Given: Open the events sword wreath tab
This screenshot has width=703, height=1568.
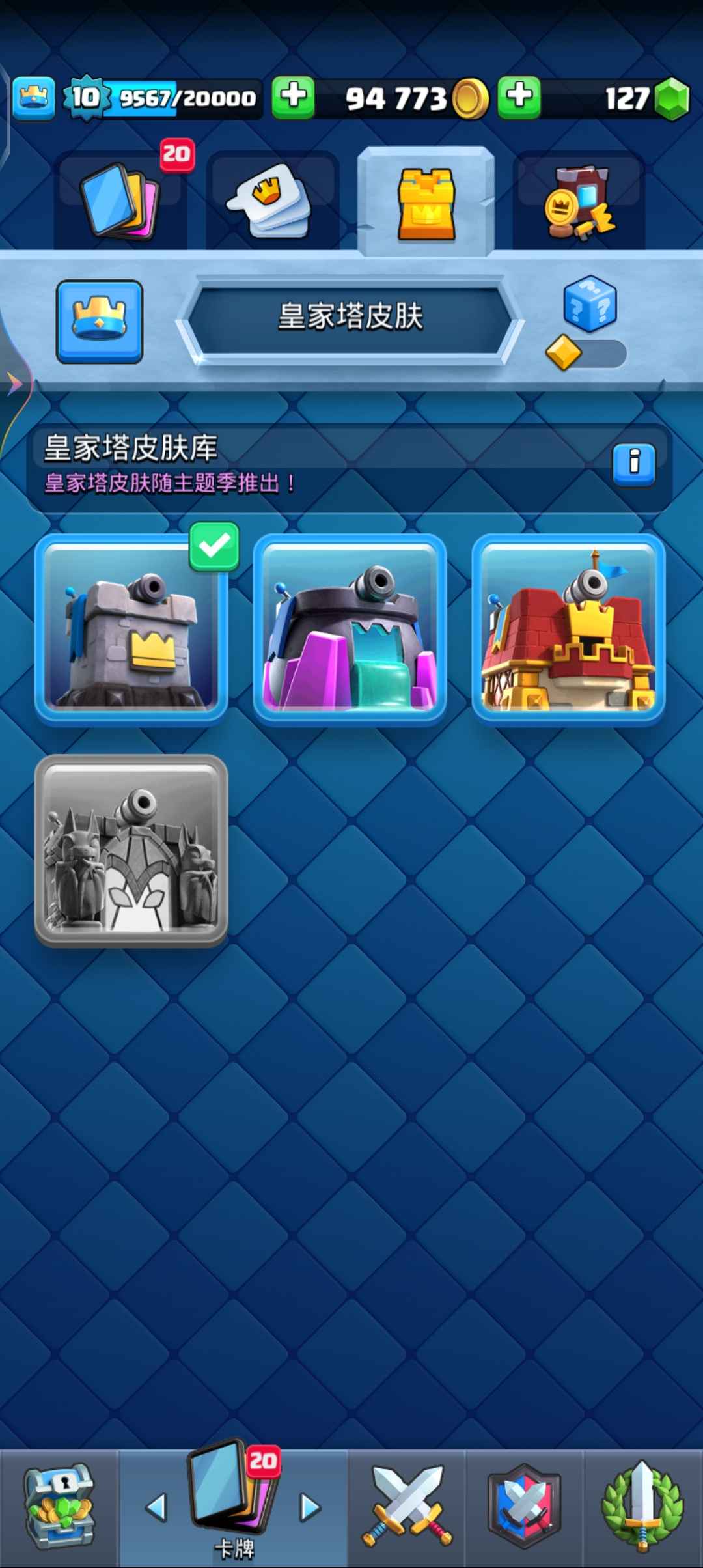Looking at the screenshot, I should click(642, 1507).
